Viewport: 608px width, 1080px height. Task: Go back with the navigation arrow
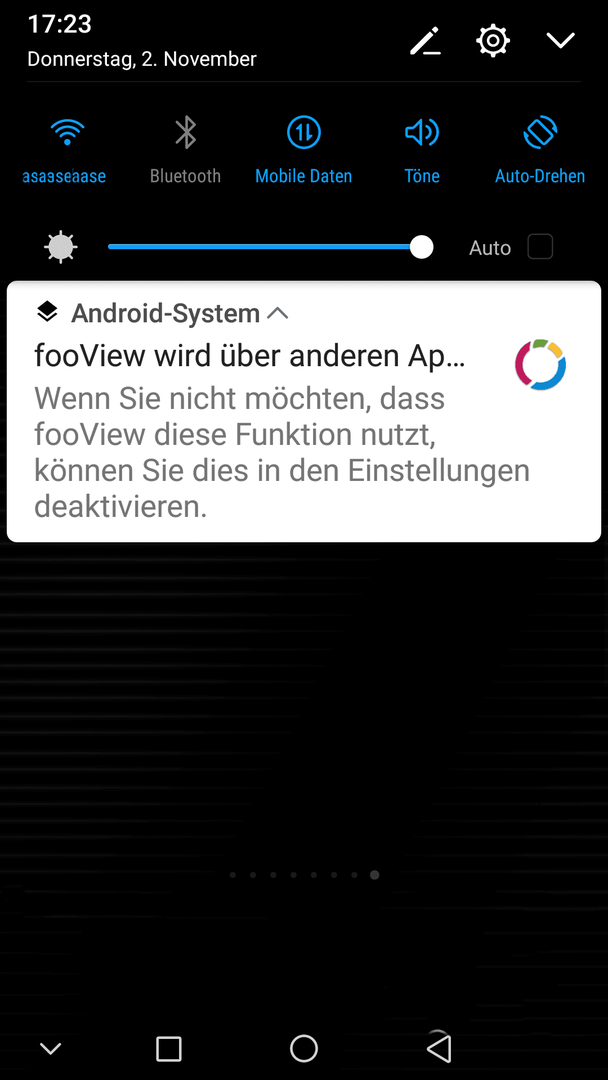click(439, 1048)
